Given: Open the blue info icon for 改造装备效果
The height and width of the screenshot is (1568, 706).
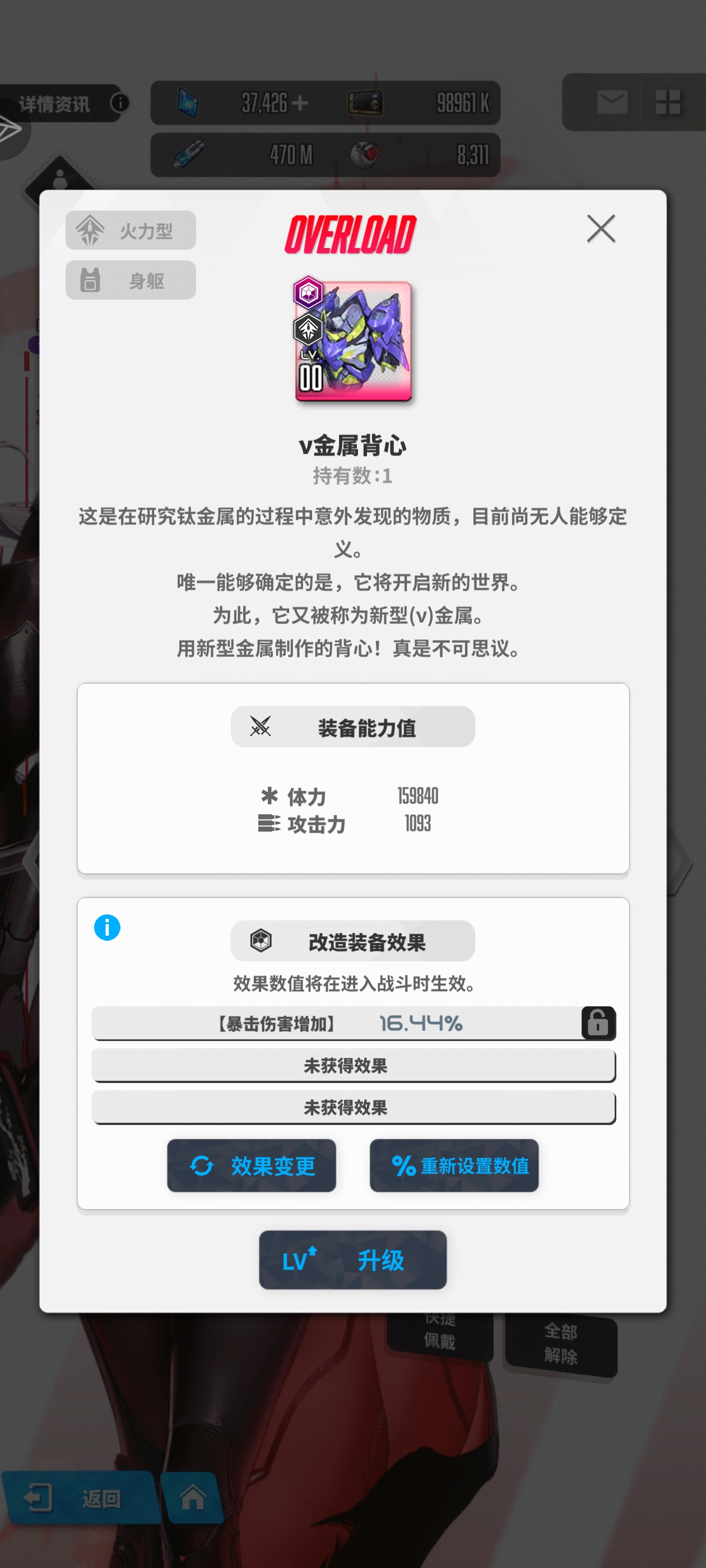Looking at the screenshot, I should coord(107,928).
